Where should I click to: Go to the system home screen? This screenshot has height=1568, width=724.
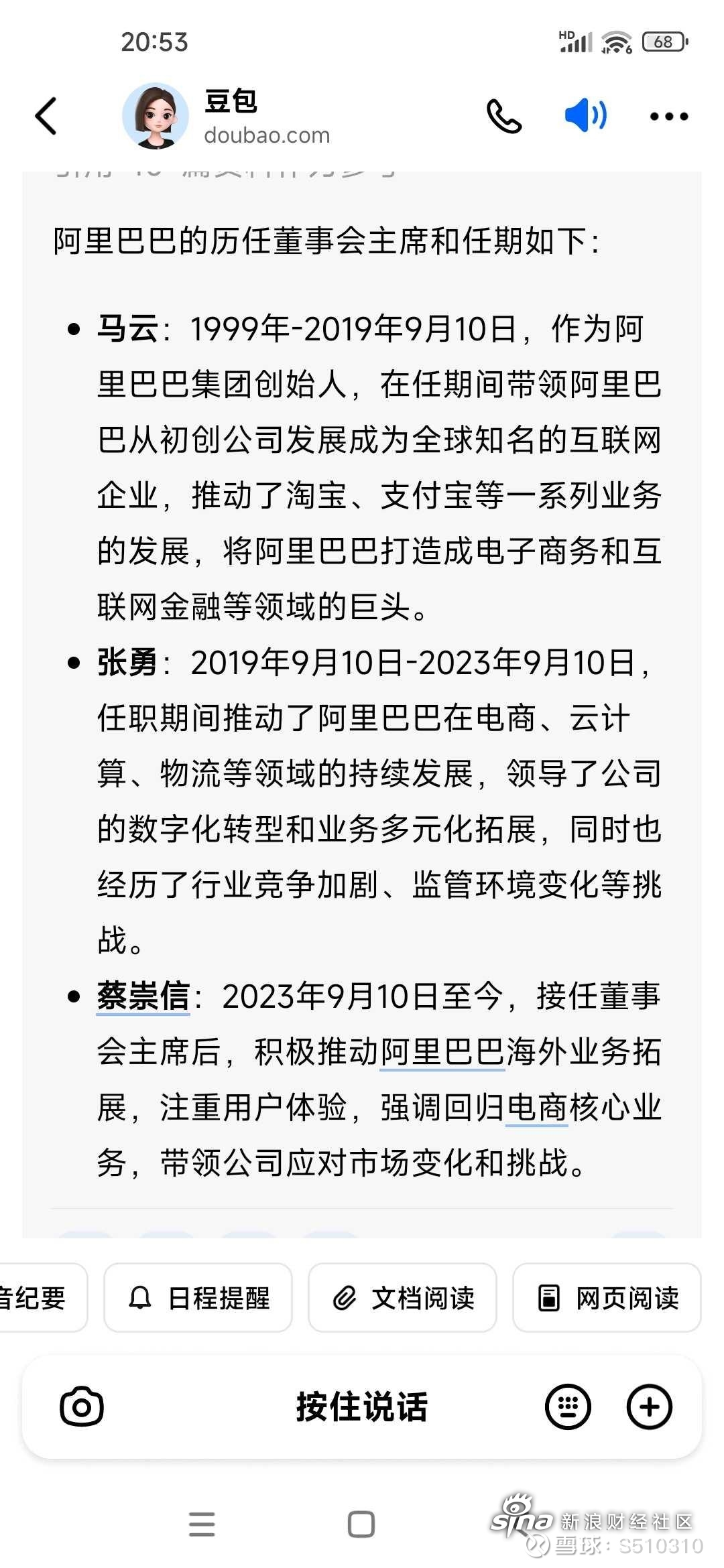361,1524
